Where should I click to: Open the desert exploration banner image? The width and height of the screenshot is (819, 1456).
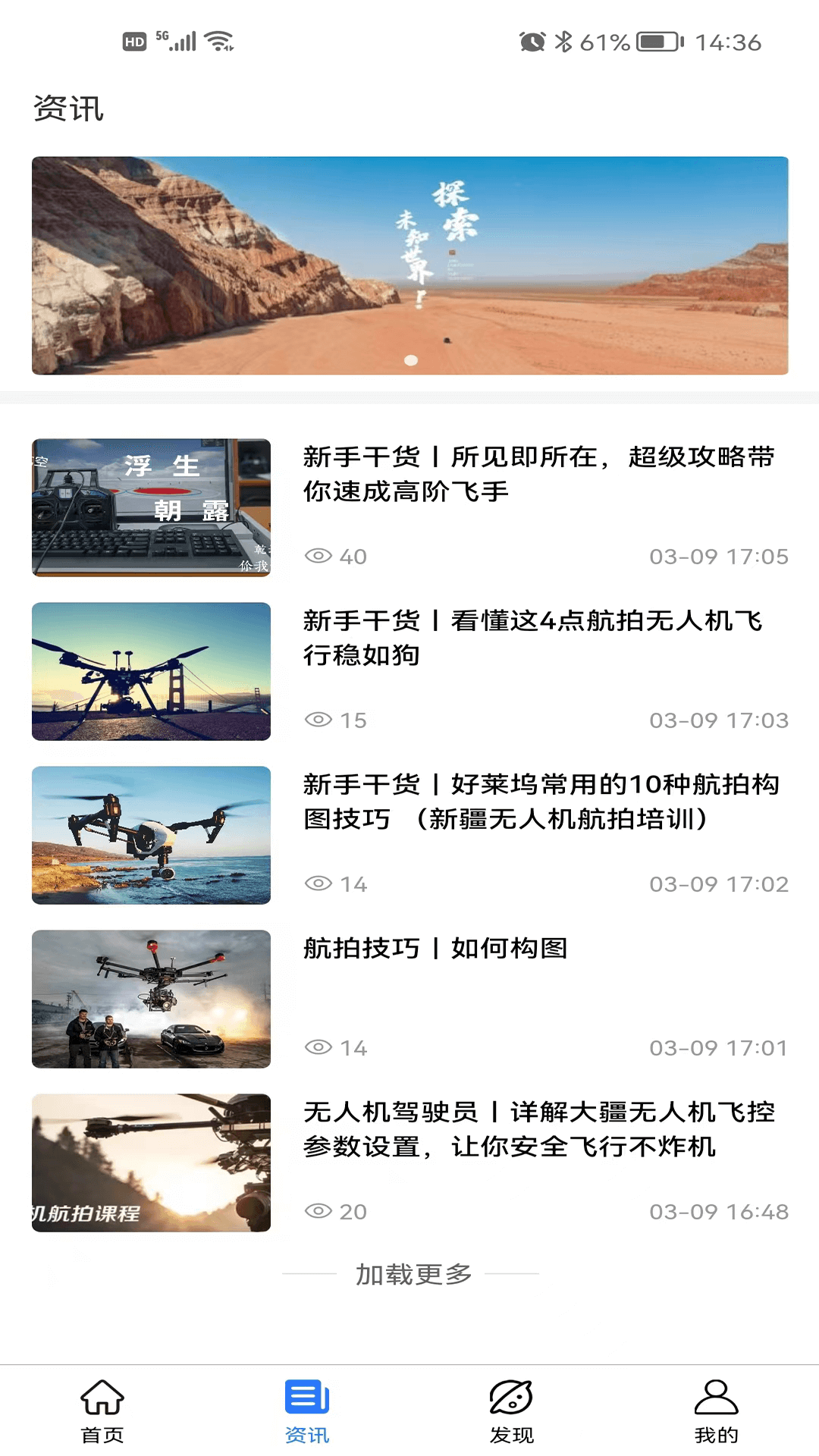coord(409,264)
